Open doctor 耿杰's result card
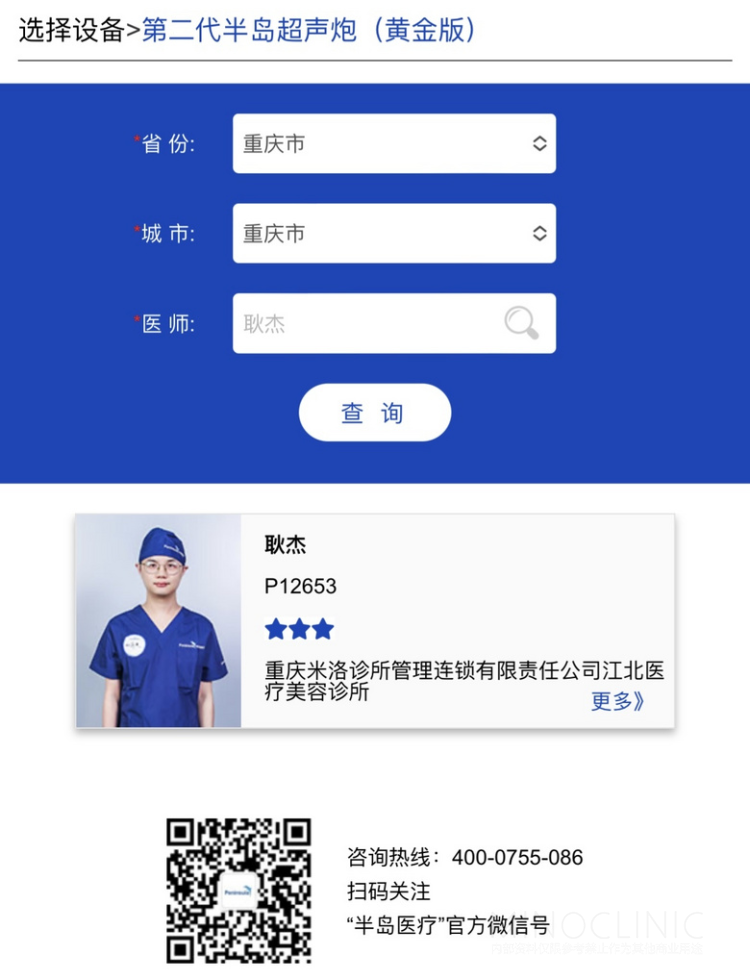The image size is (750, 980). click(375, 620)
